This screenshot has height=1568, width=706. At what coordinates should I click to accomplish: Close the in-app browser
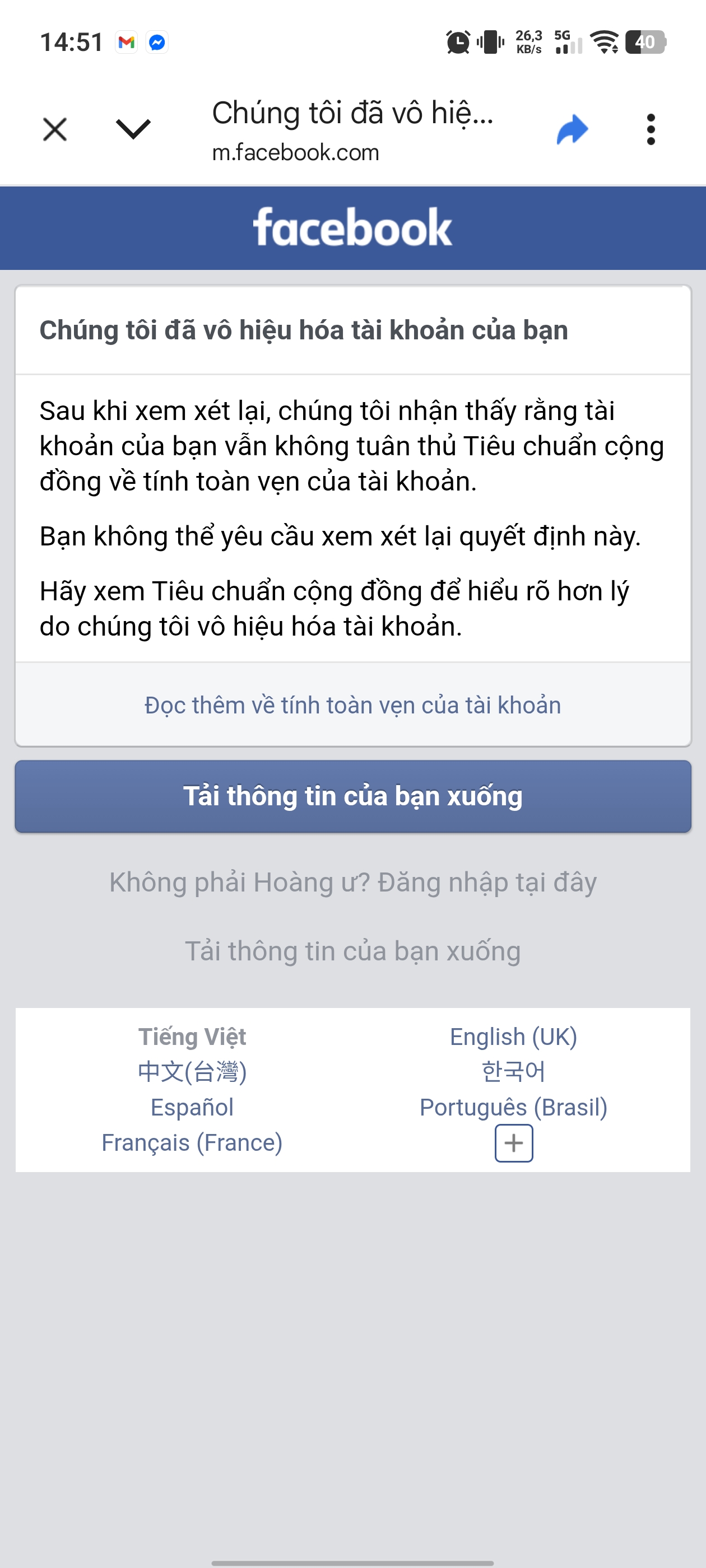pos(55,130)
